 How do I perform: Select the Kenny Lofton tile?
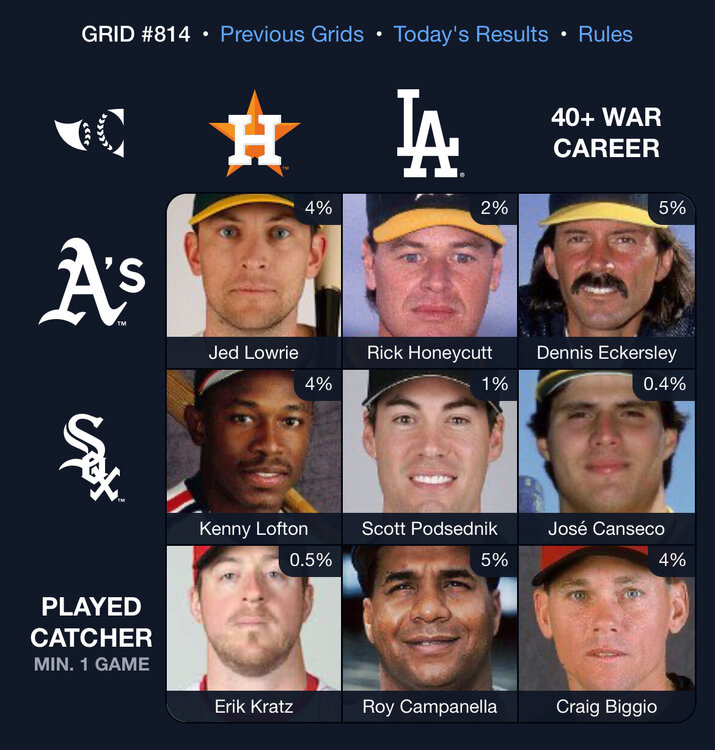pyautogui.click(x=254, y=457)
